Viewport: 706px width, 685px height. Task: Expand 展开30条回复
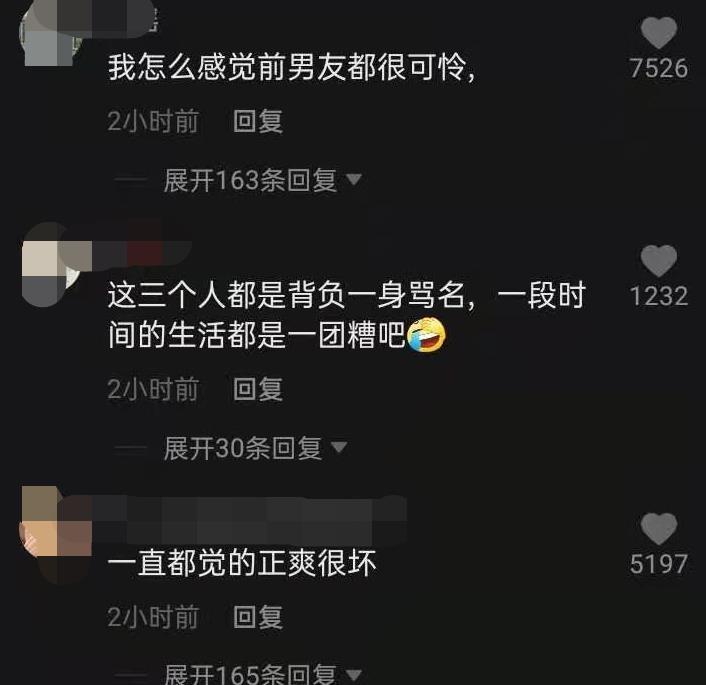(x=255, y=448)
